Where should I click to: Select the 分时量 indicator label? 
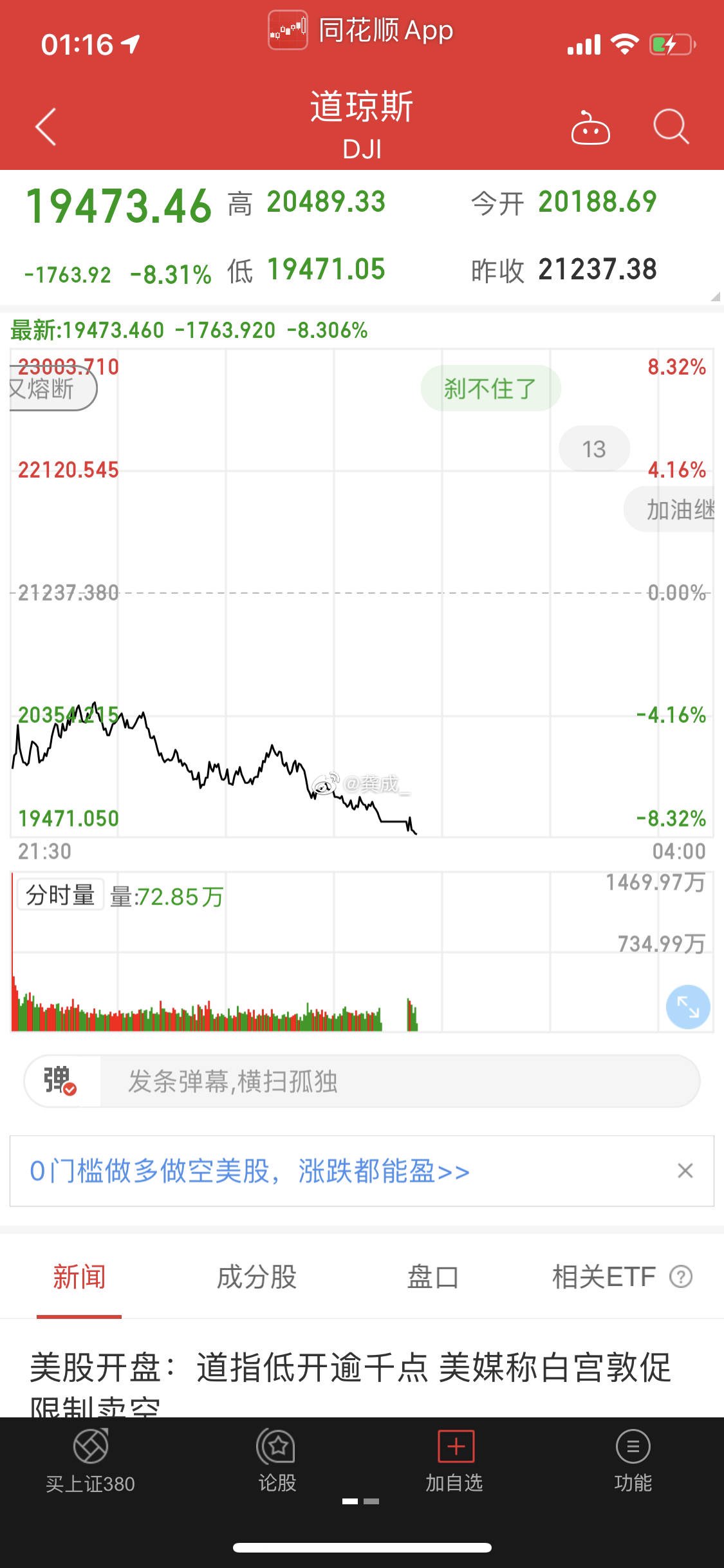click(x=60, y=895)
